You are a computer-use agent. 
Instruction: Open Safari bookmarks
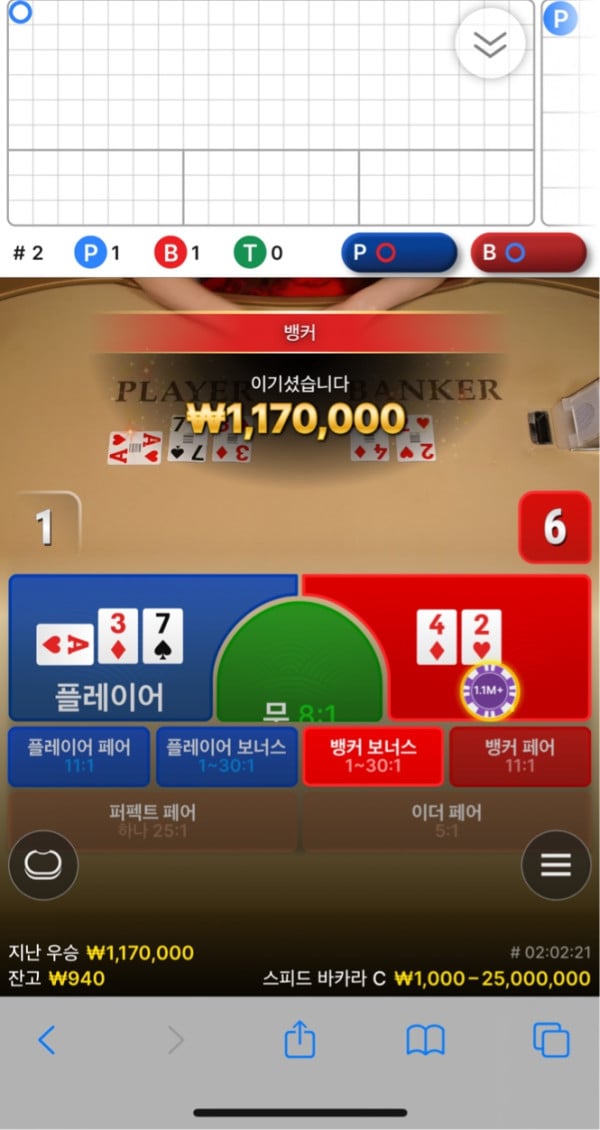425,1041
